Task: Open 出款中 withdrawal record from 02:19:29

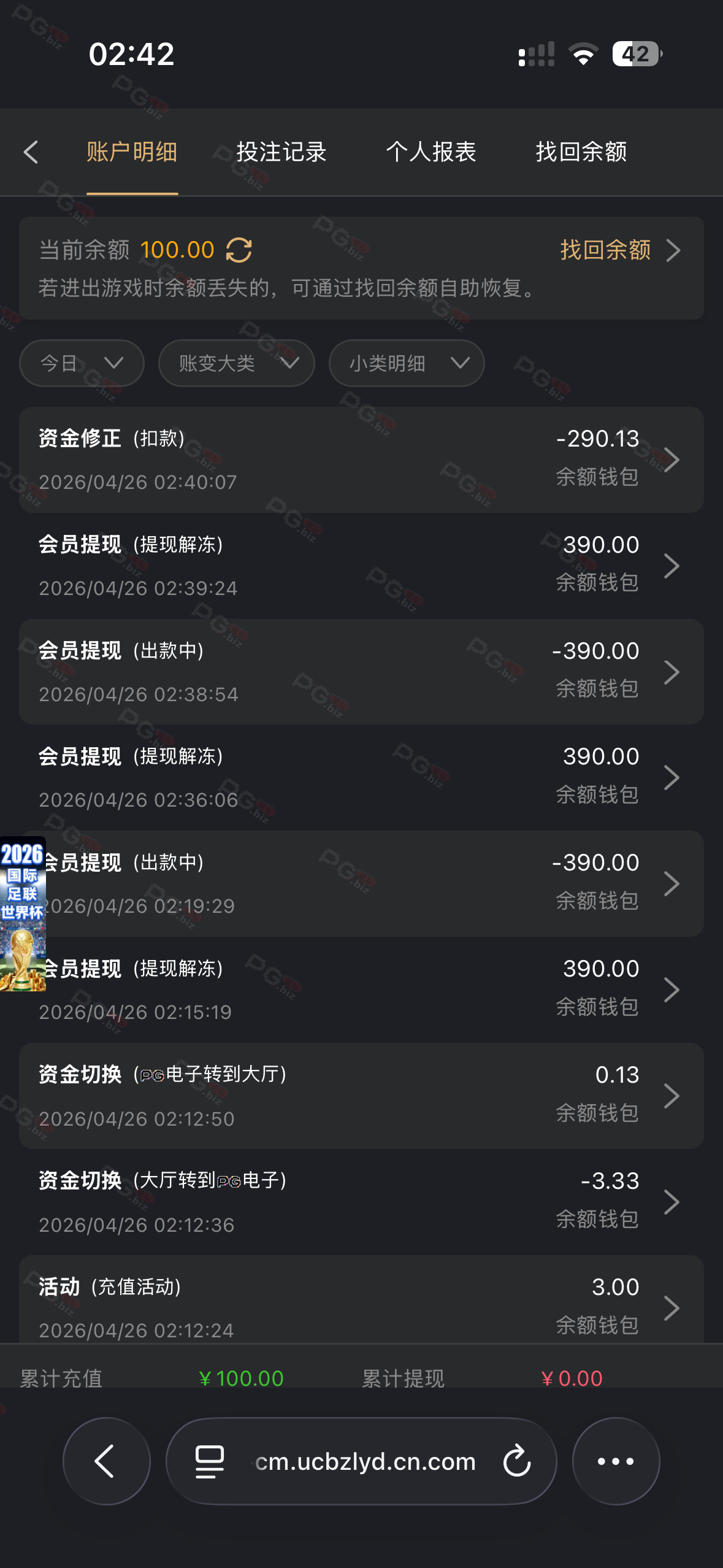Action: (361, 884)
